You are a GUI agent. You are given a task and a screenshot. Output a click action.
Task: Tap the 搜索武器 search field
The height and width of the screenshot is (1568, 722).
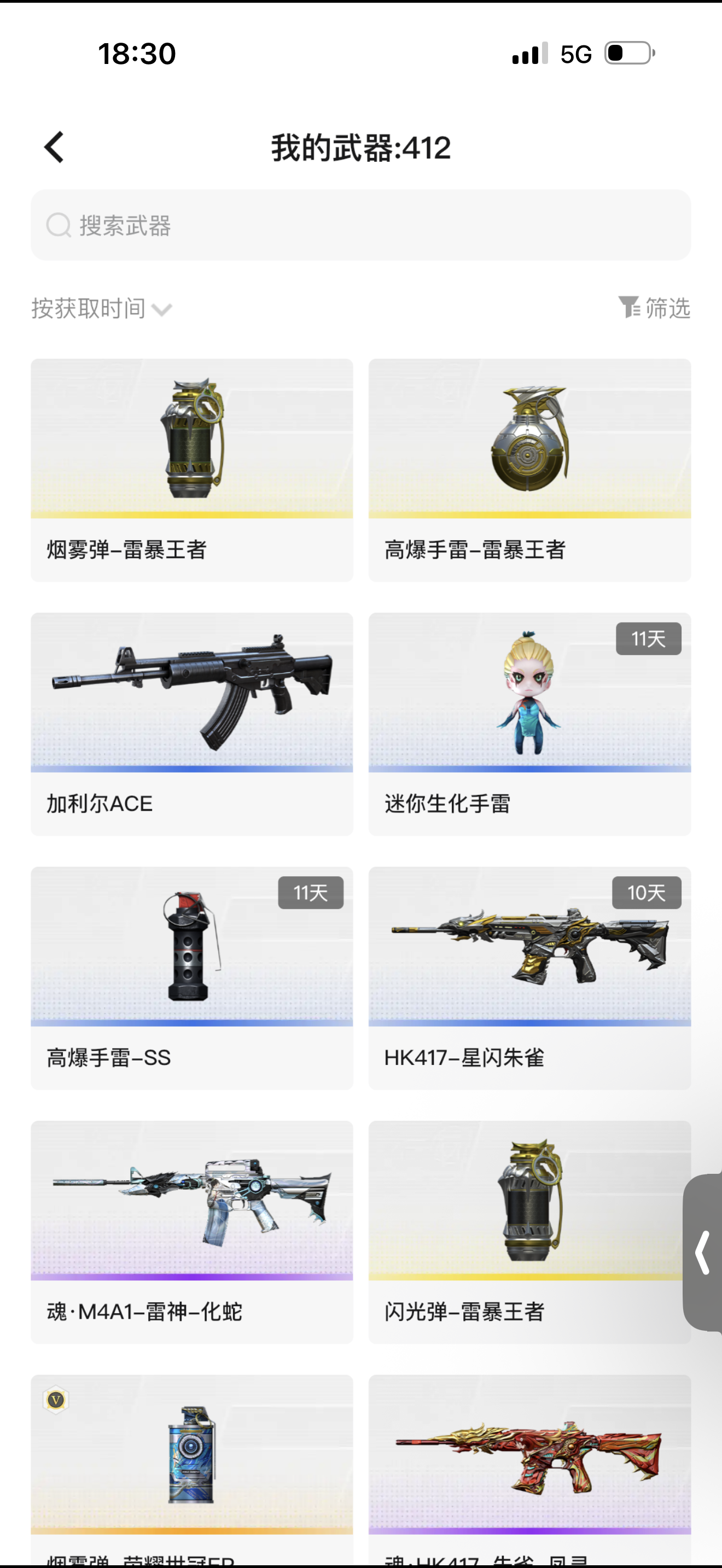coord(360,225)
